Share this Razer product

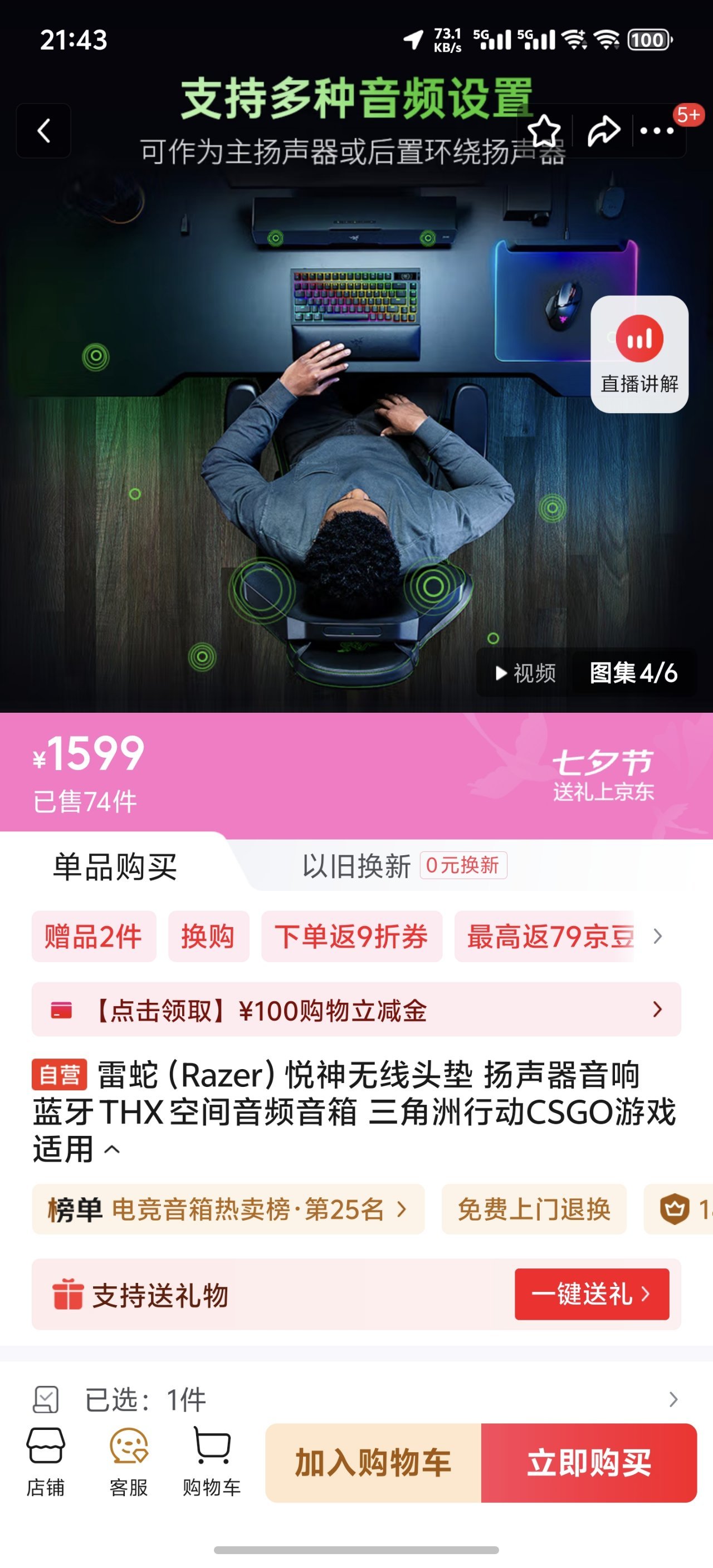pos(603,130)
